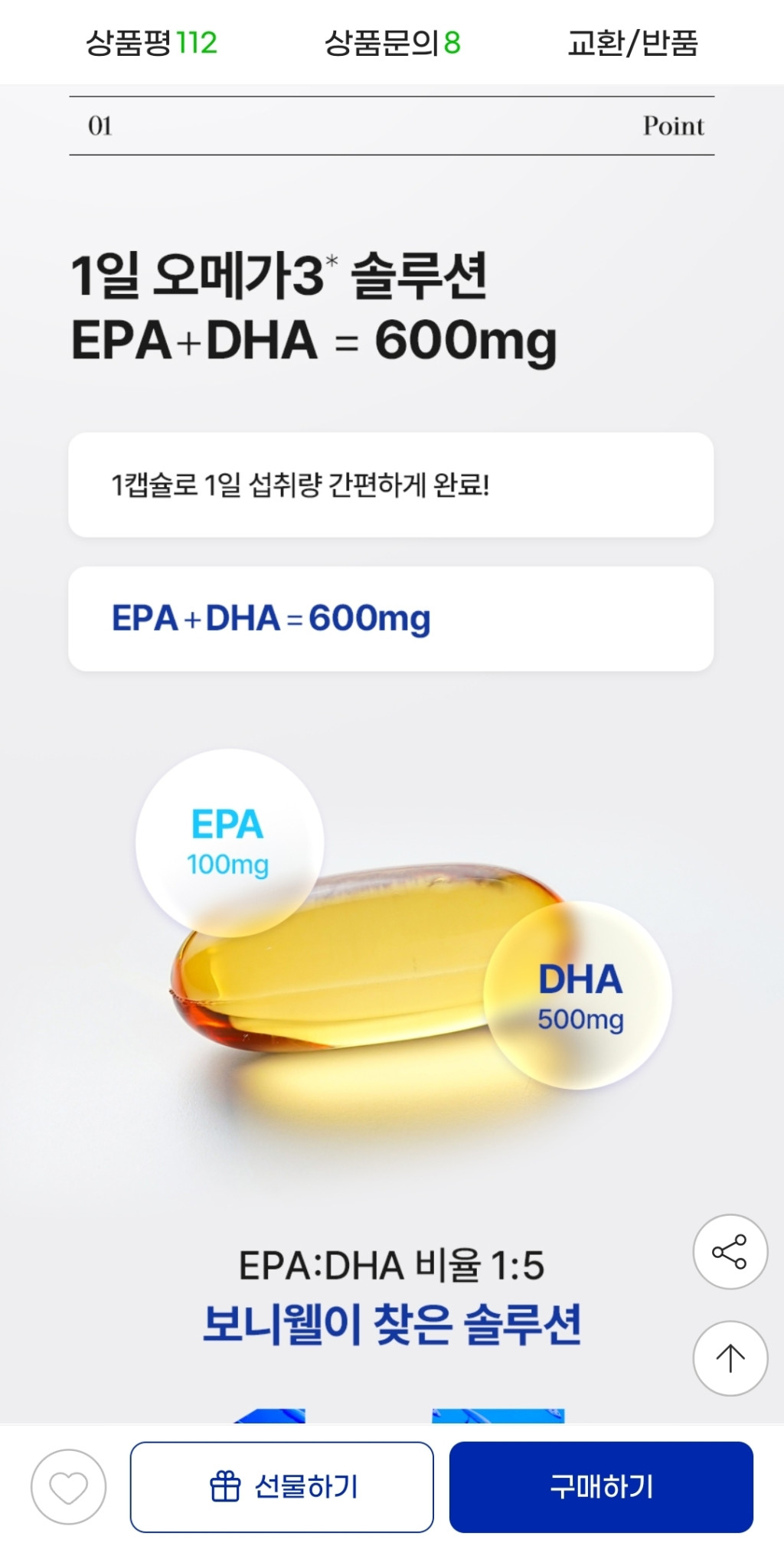This screenshot has height=1549, width=784.
Task: Add the product to wishlist with the heart
Action: (68, 1487)
